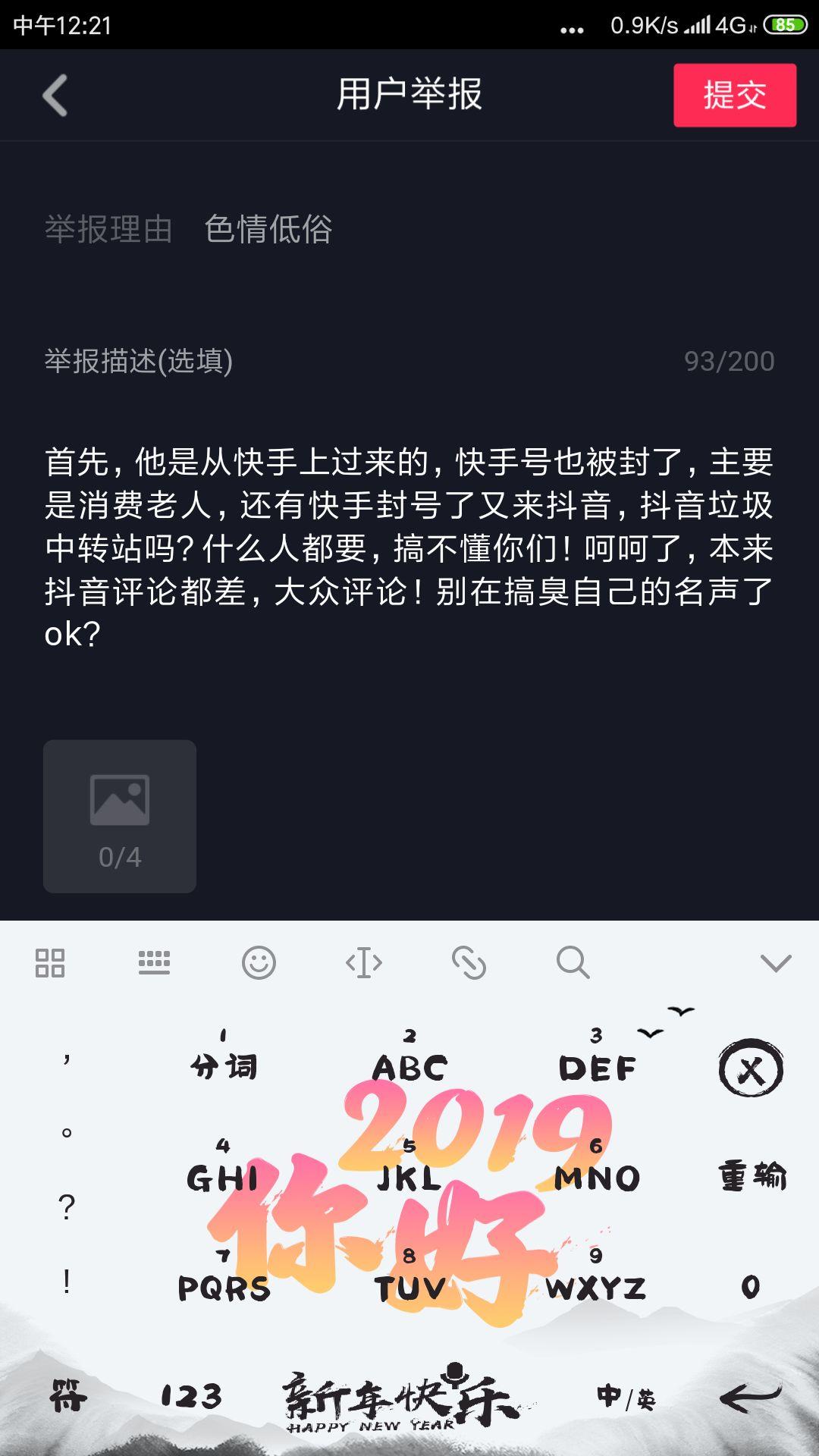Image resolution: width=819 pixels, height=1456 pixels.
Task: Switch the keyboard to 123 number mode
Action: (x=191, y=1396)
